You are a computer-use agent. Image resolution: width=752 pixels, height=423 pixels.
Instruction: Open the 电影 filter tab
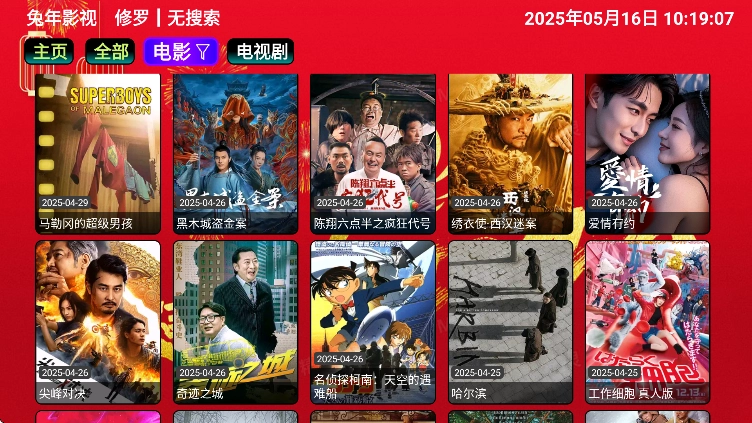pos(181,52)
